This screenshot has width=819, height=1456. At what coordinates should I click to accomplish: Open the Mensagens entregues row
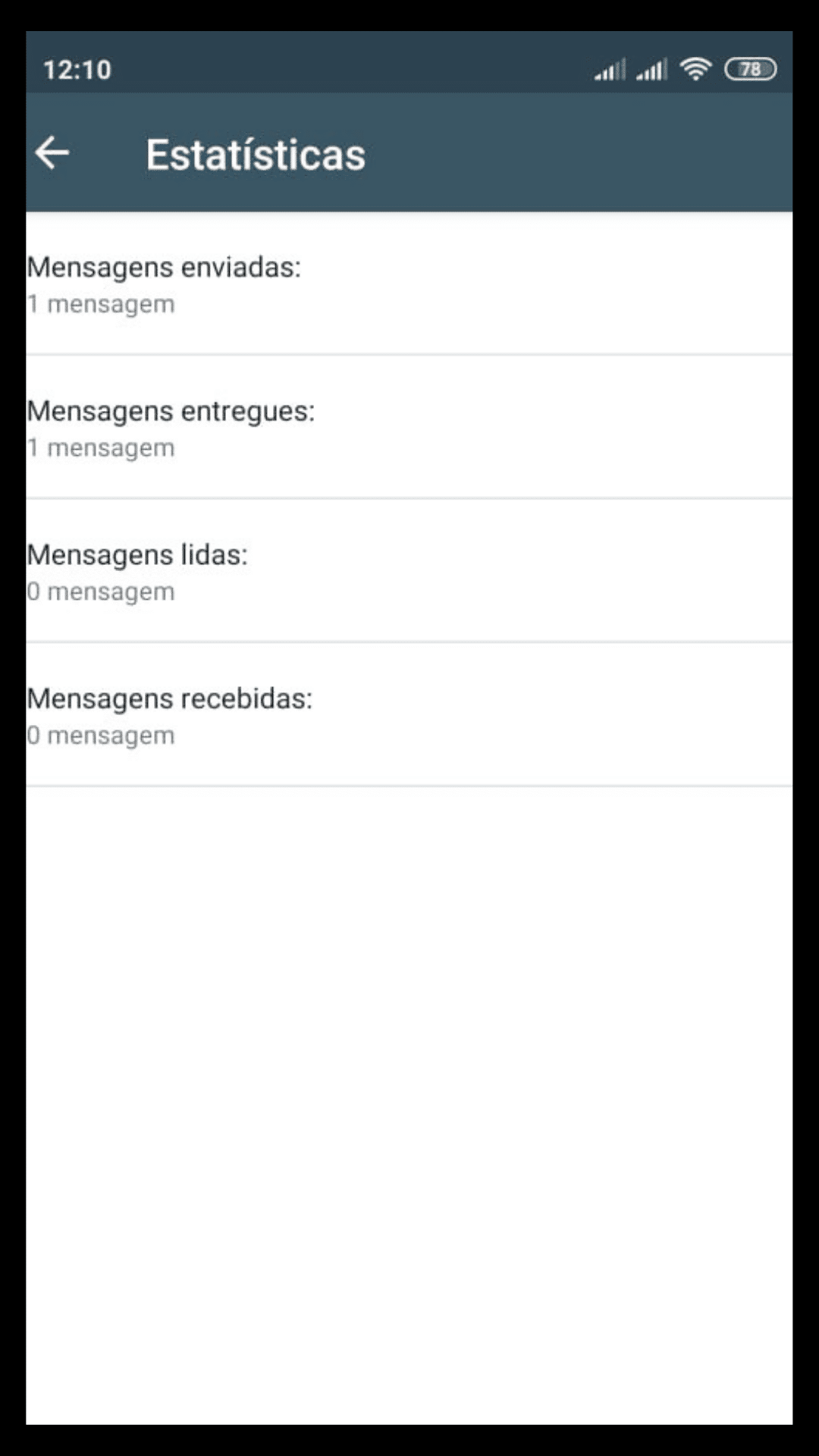coord(409,427)
